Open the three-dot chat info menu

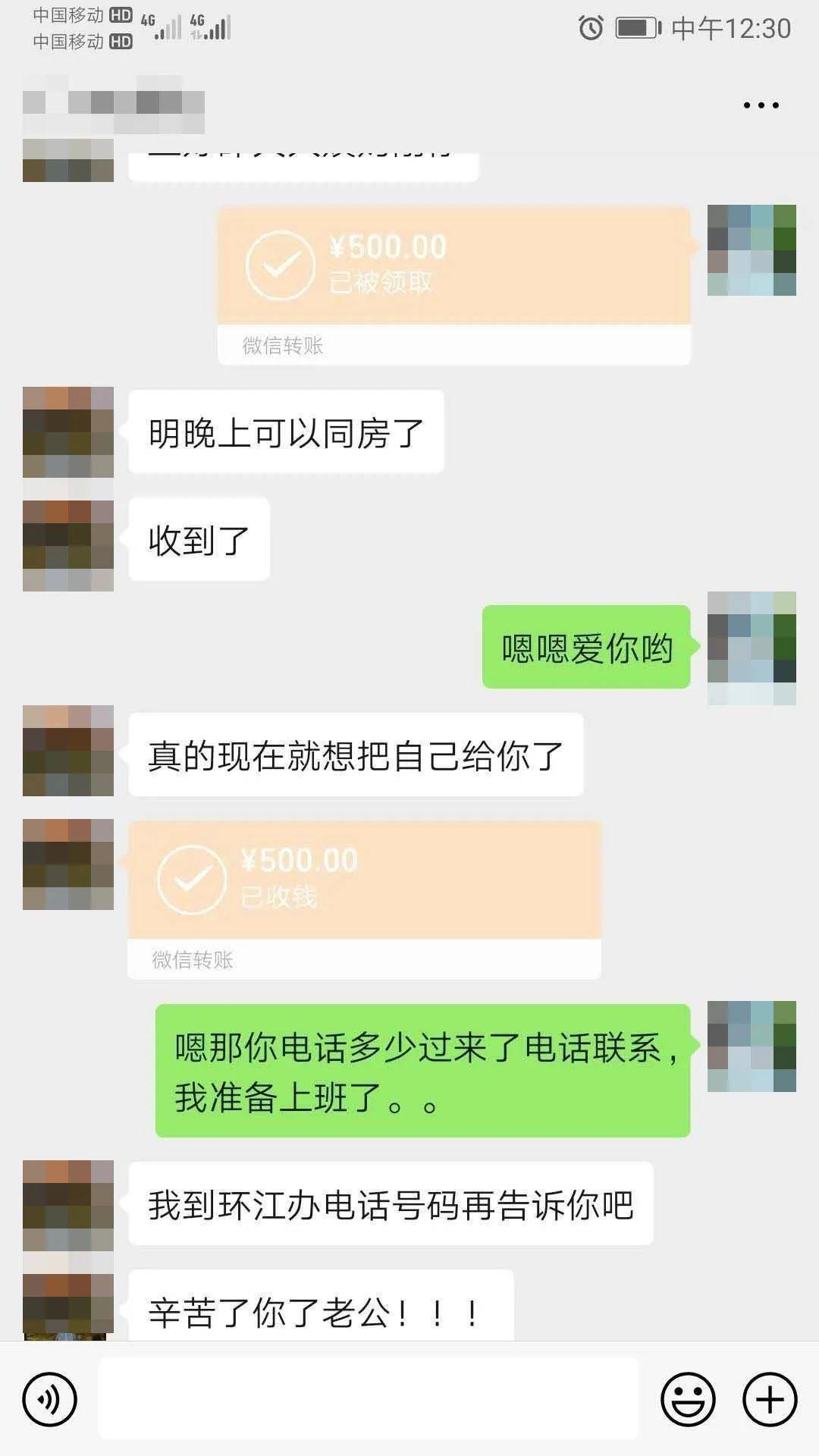[761, 105]
